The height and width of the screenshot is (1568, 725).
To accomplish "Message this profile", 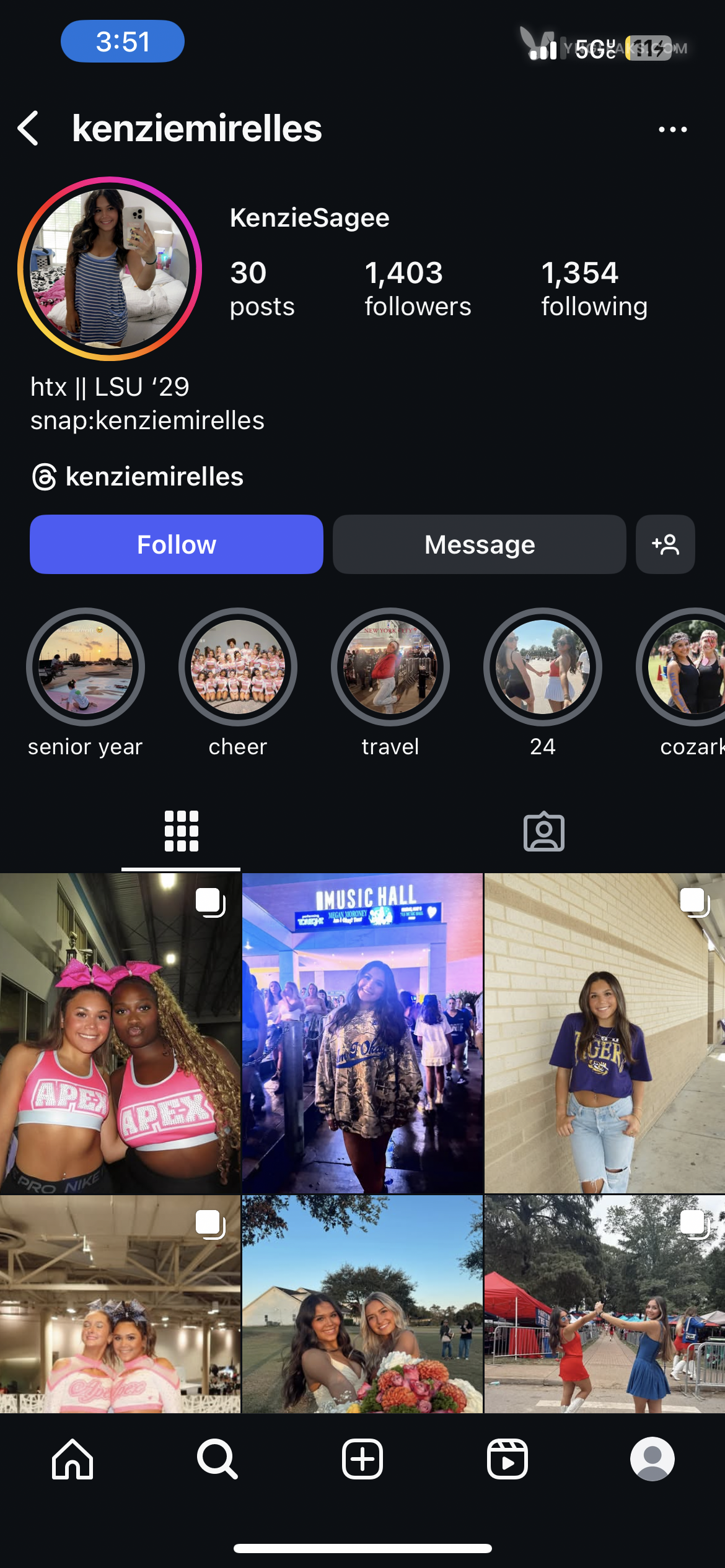I will (479, 544).
